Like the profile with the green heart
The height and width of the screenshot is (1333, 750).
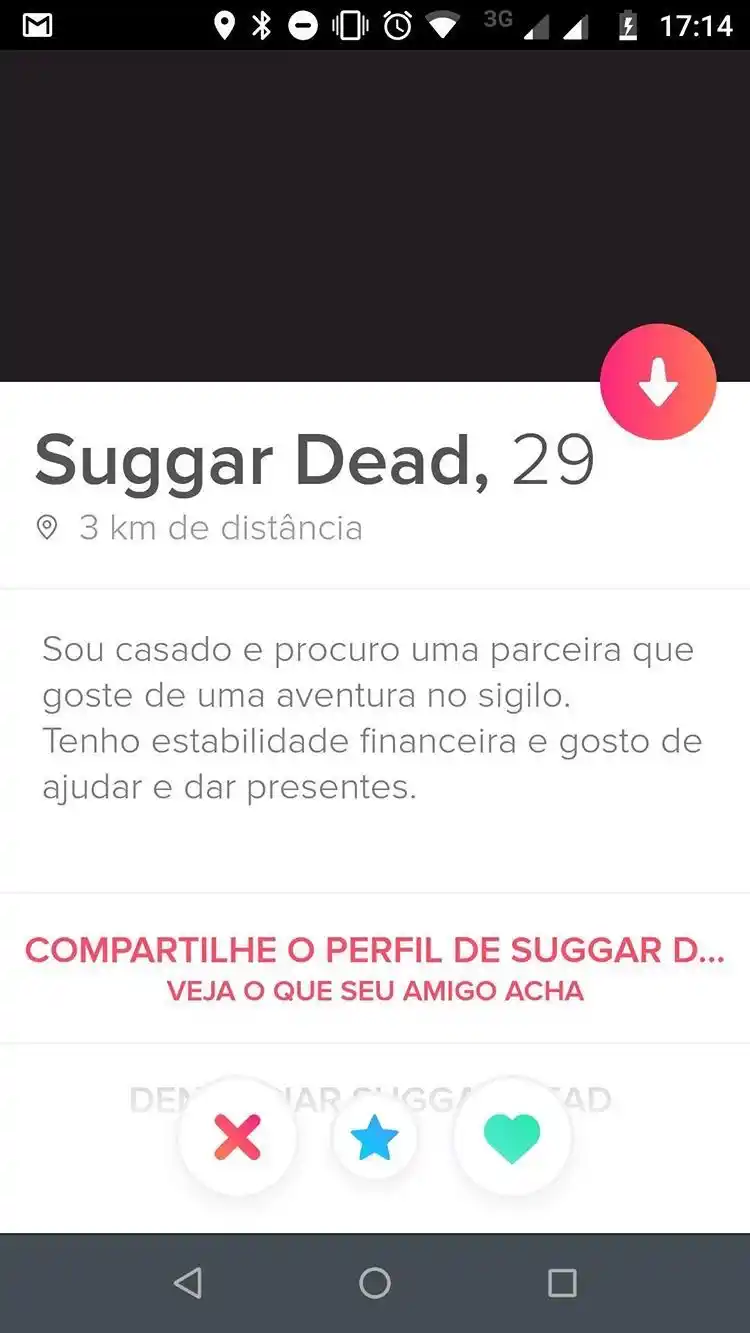click(511, 1138)
